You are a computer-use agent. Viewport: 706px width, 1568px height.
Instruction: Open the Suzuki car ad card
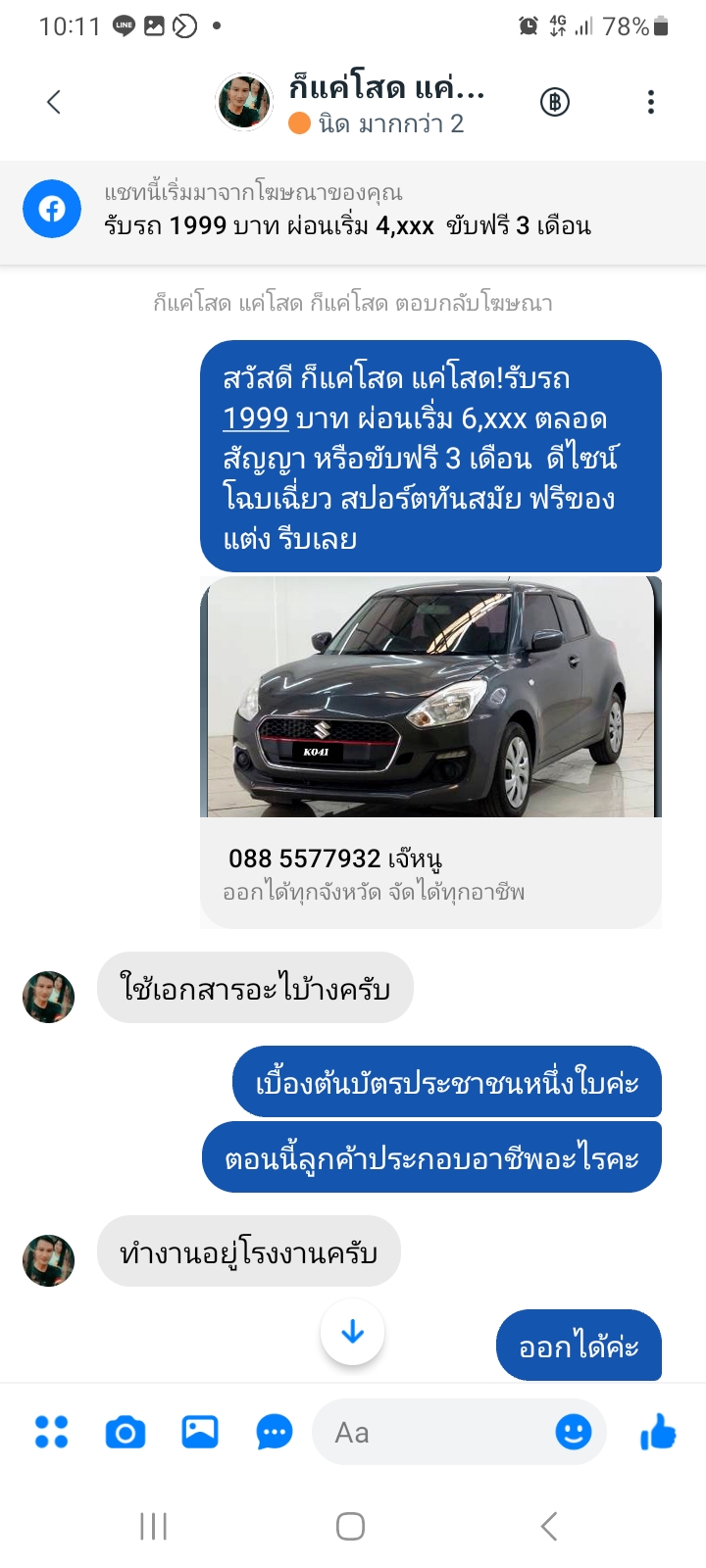430,698
